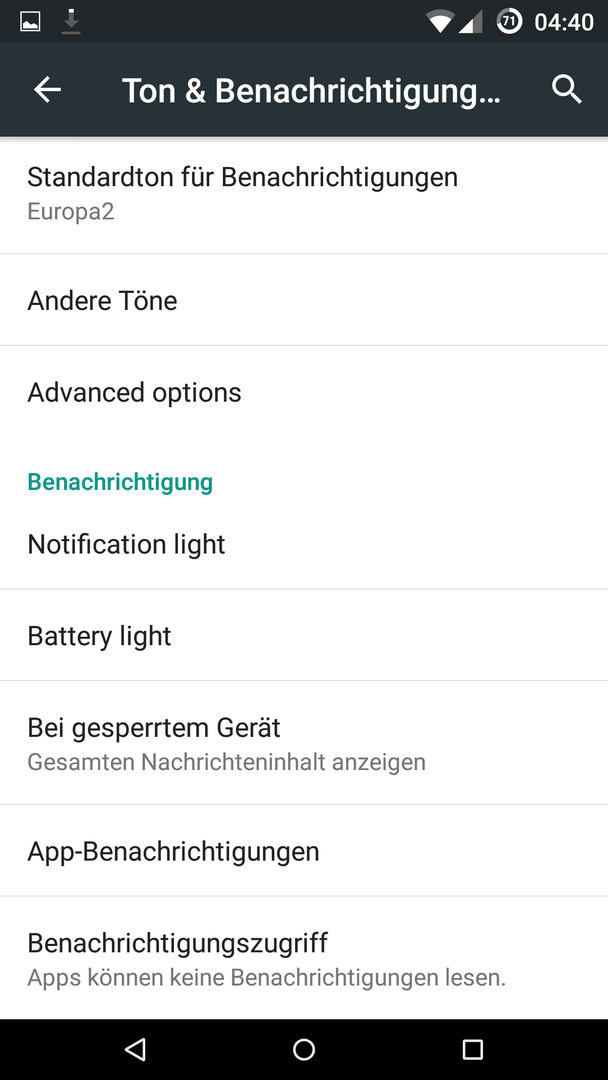608x1080 pixels.
Task: Open Notification light settings
Action: [304, 543]
